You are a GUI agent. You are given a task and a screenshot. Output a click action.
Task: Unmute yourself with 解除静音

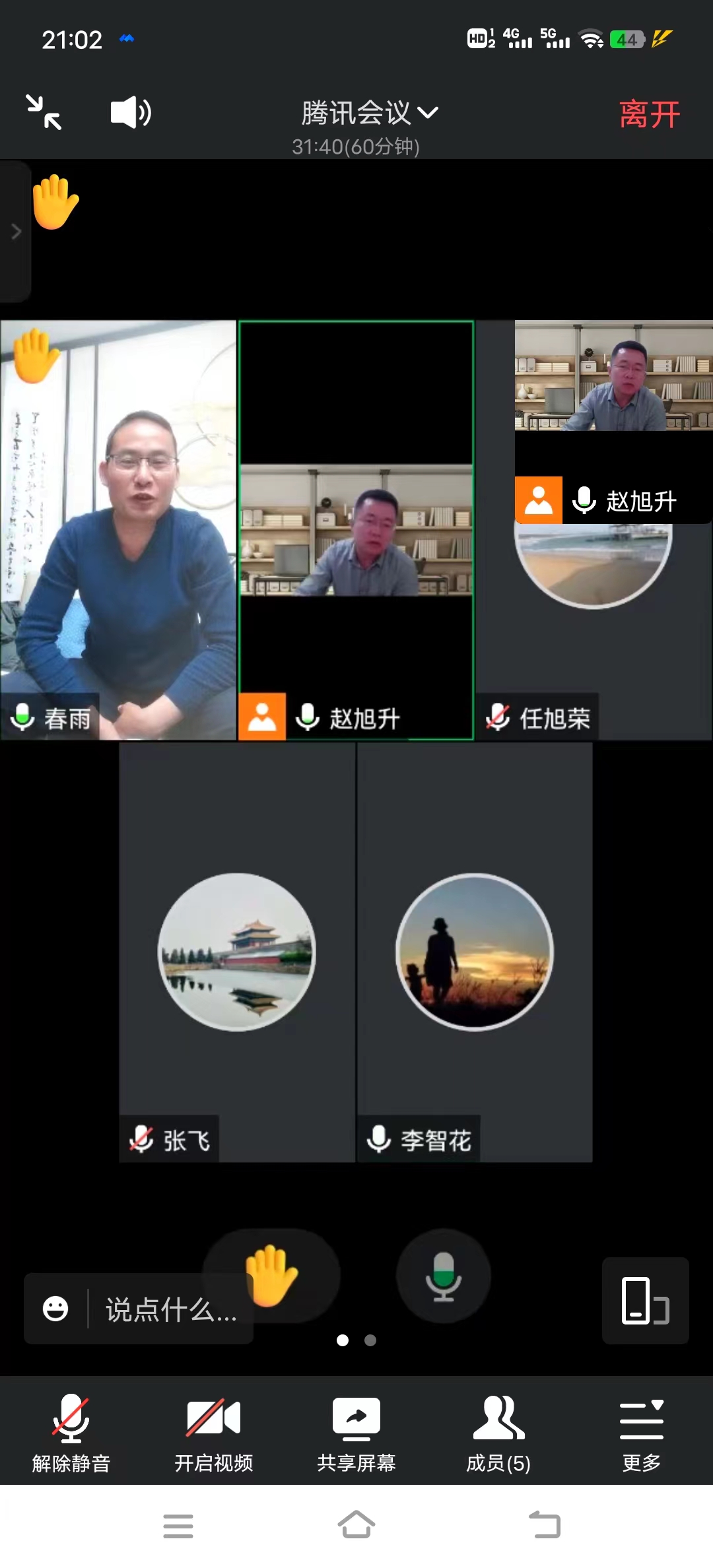click(x=71, y=1433)
